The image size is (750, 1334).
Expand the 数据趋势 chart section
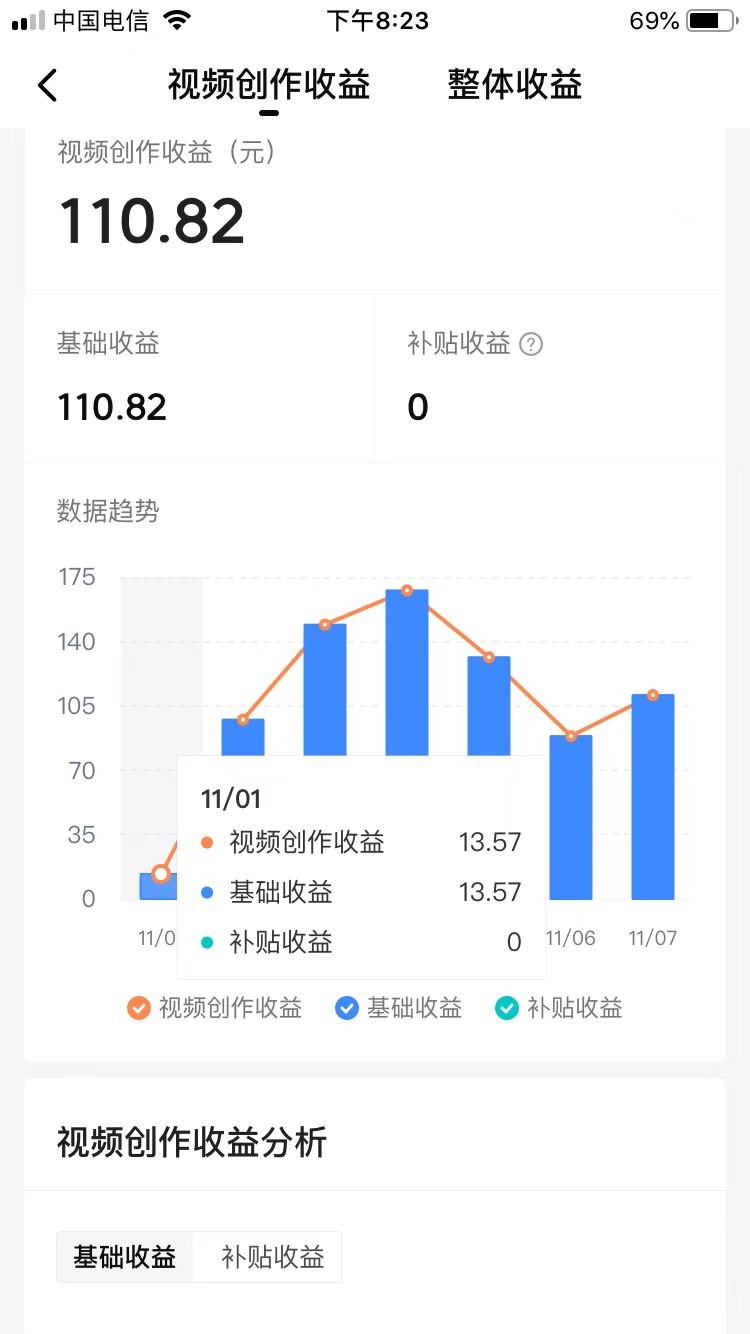pos(108,511)
